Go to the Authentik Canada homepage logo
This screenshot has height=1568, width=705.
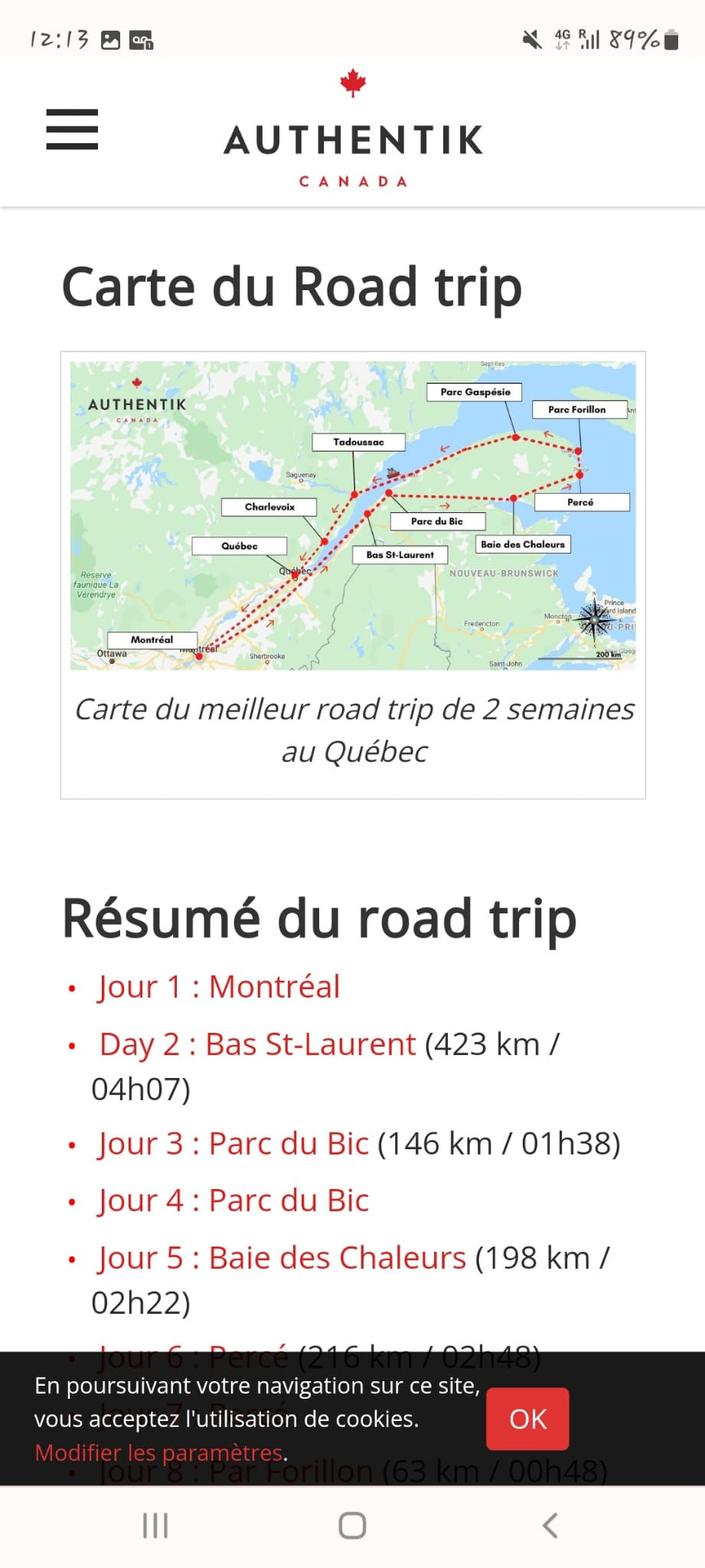353,130
